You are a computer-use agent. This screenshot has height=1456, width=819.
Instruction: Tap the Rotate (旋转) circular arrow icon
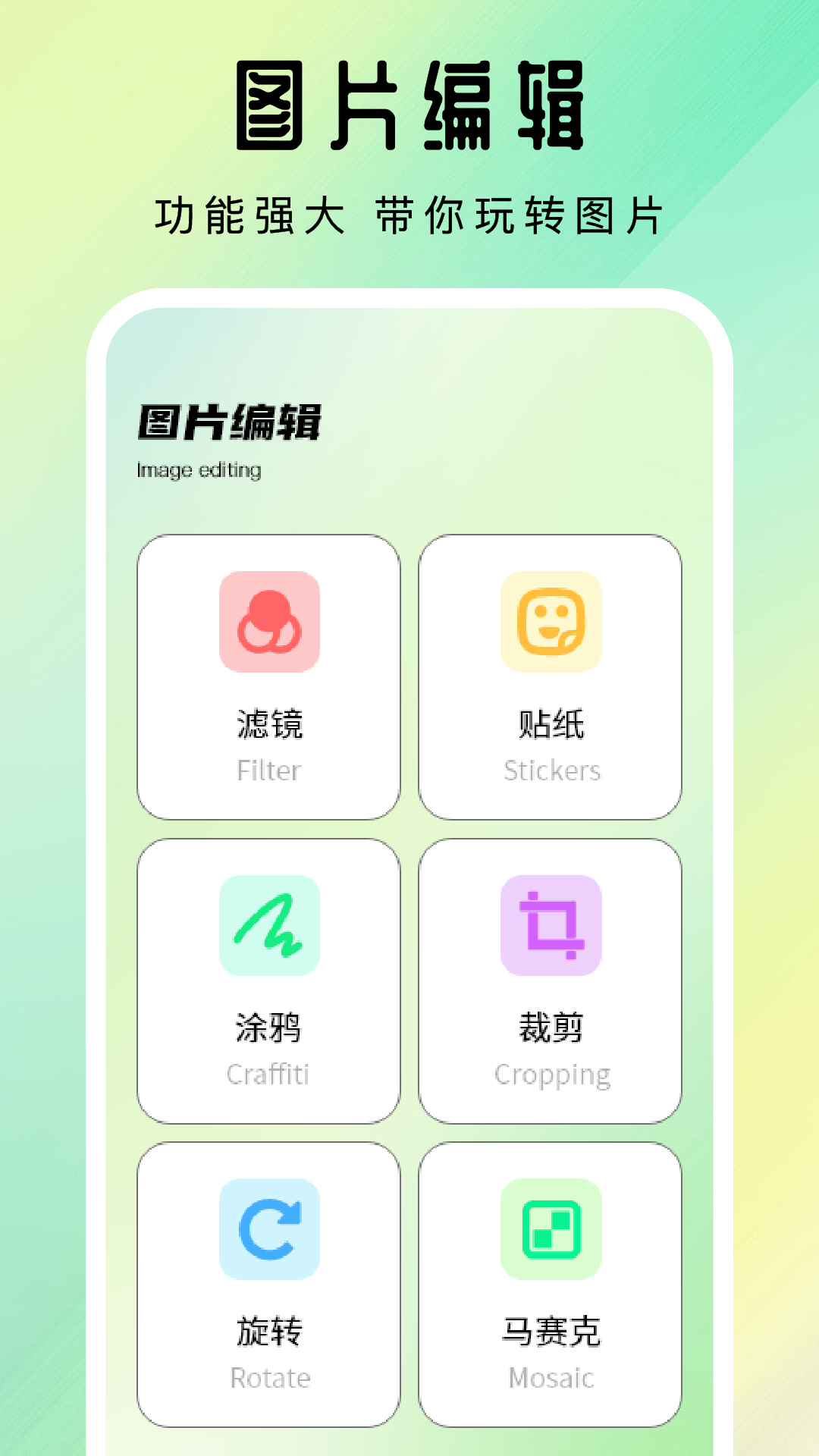coord(268,1230)
